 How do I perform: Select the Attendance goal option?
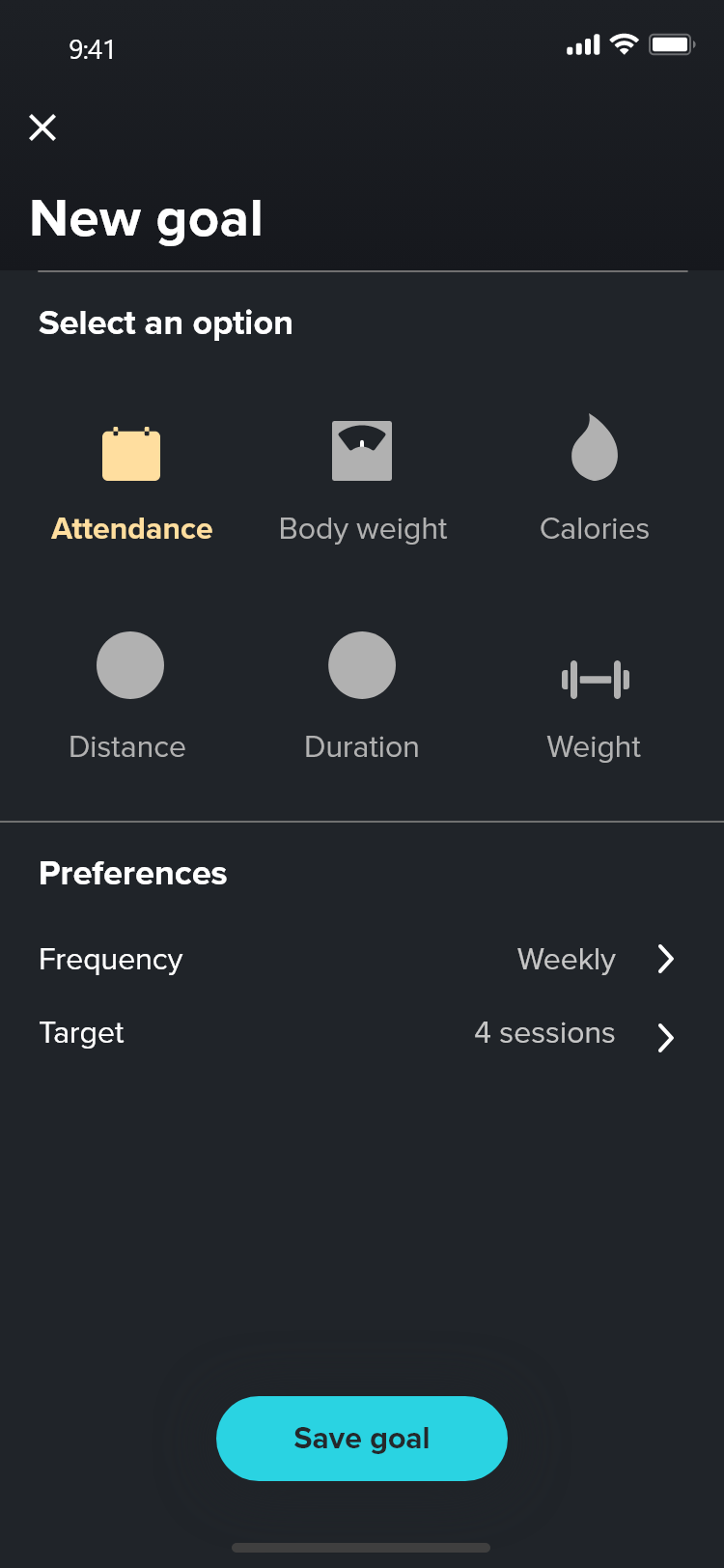tap(131, 480)
